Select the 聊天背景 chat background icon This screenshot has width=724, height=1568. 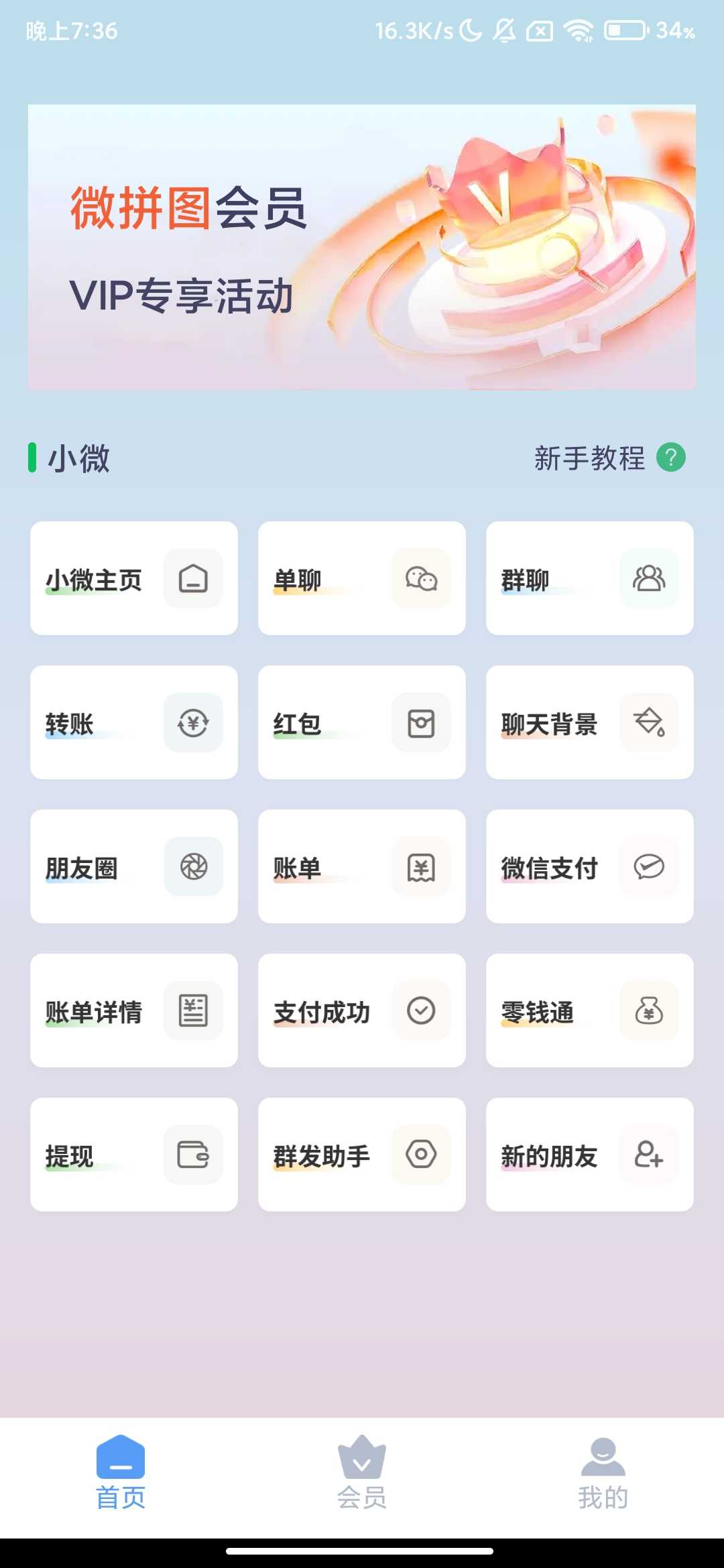(650, 723)
